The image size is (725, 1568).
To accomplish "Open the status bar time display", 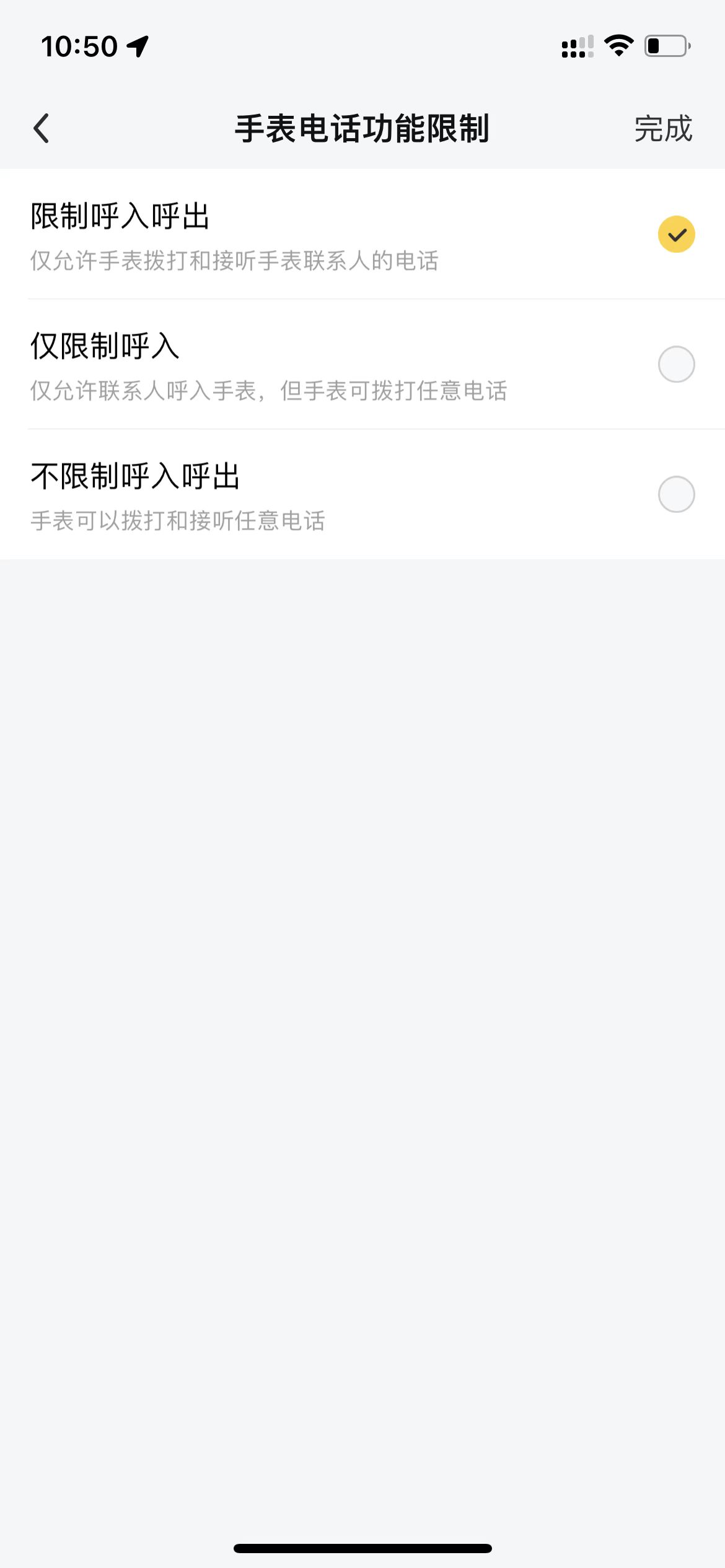I will click(x=79, y=45).
